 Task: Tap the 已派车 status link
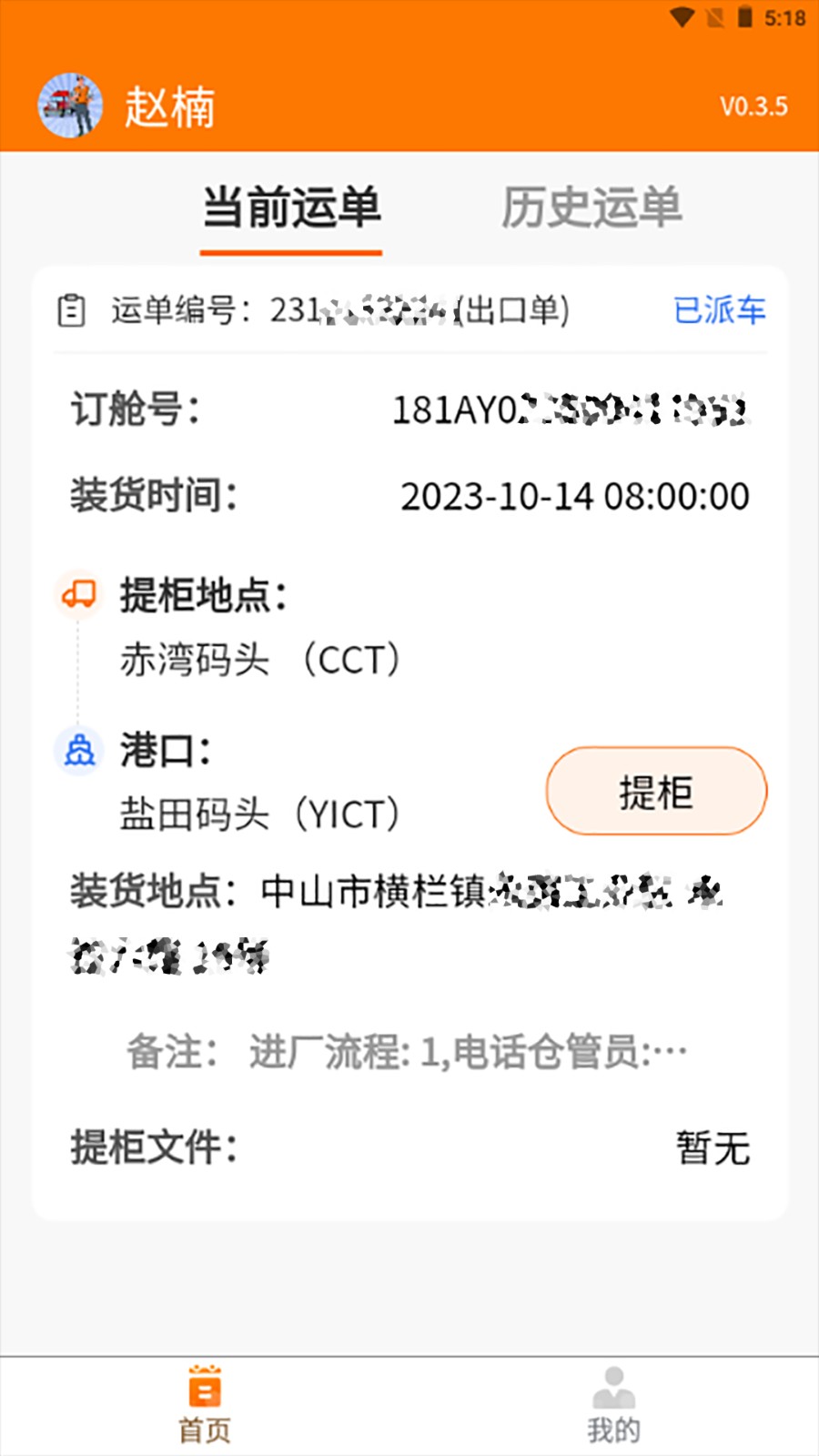click(x=719, y=311)
